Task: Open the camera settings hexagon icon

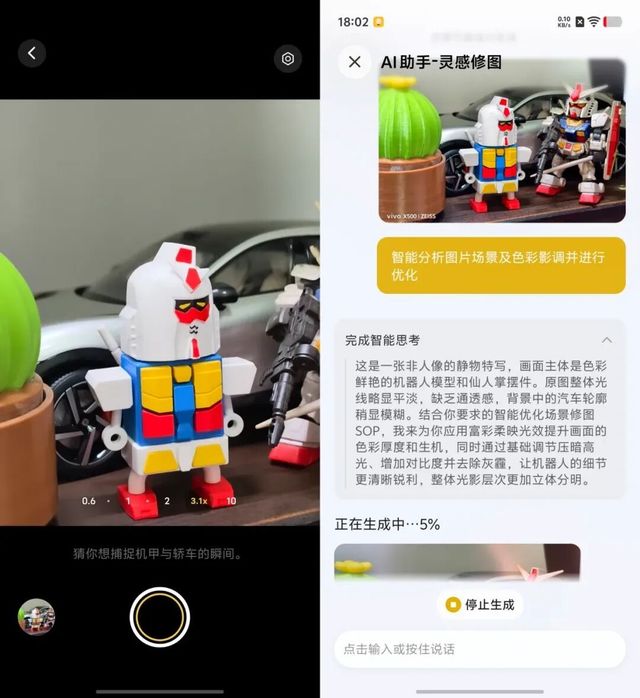Action: (x=288, y=58)
